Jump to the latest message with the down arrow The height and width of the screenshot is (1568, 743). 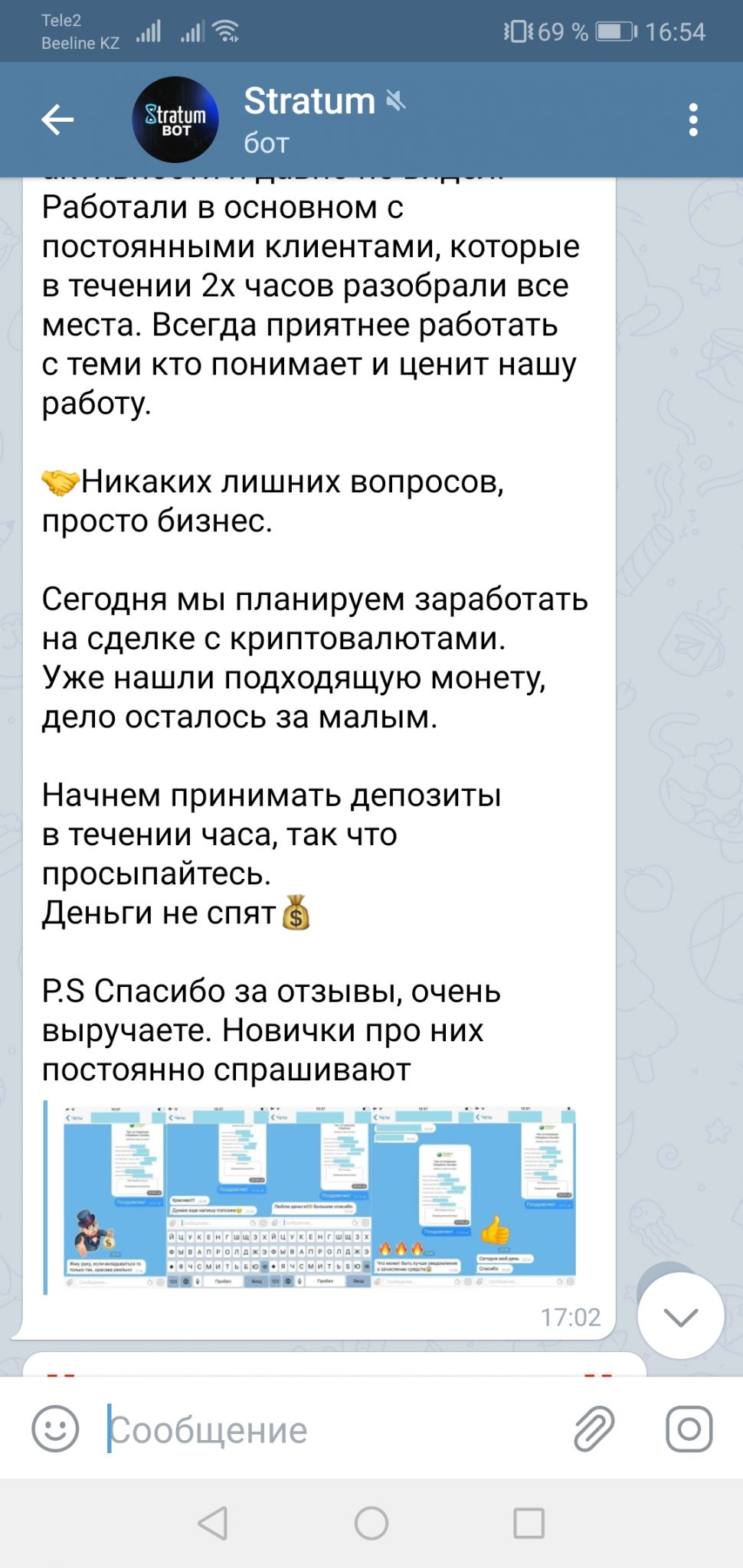pos(680,1316)
